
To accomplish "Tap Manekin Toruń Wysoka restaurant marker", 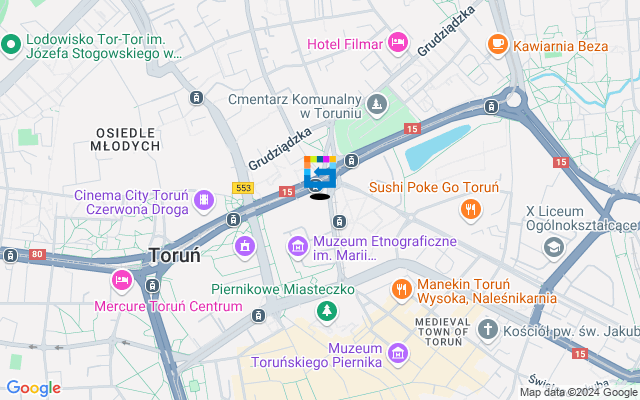I will coord(401,289).
